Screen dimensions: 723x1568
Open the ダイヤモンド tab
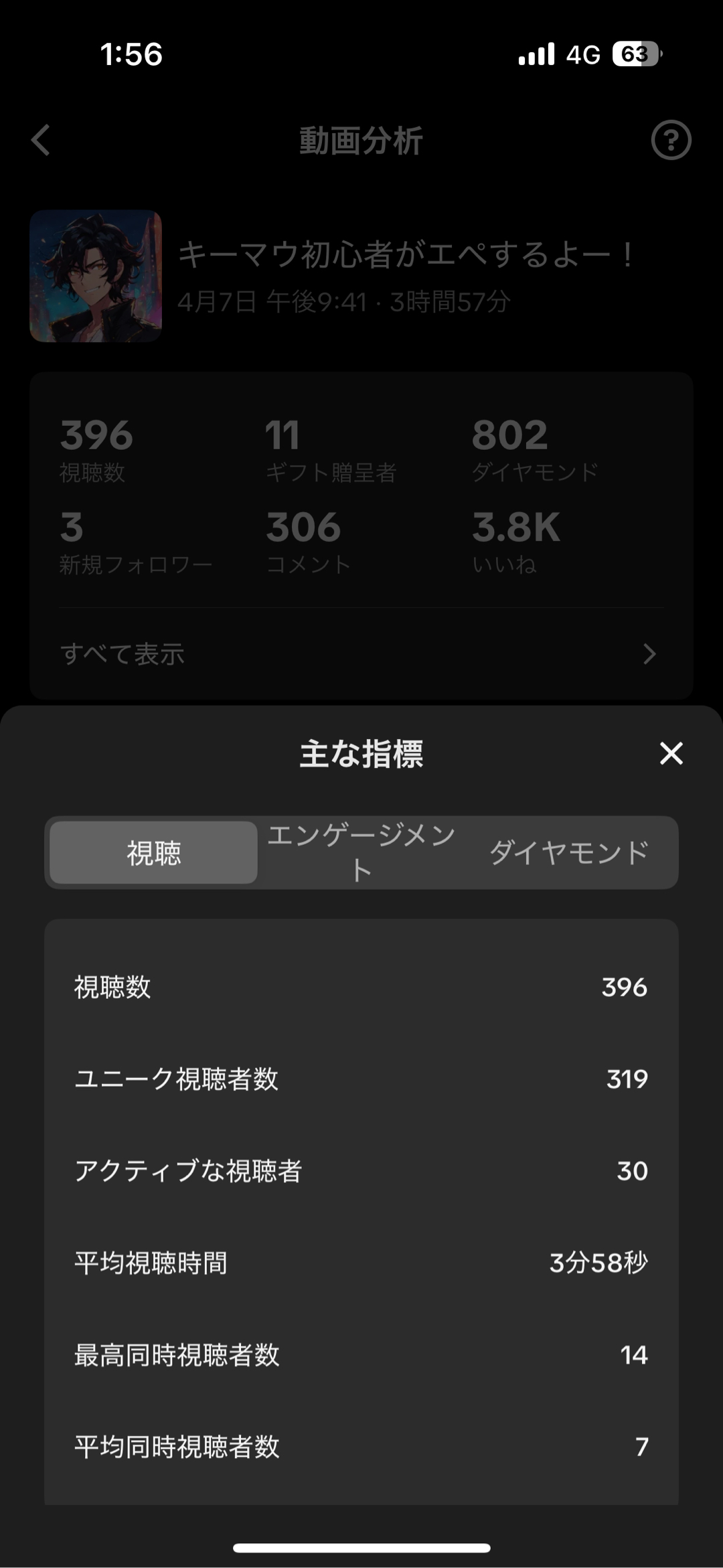[569, 853]
